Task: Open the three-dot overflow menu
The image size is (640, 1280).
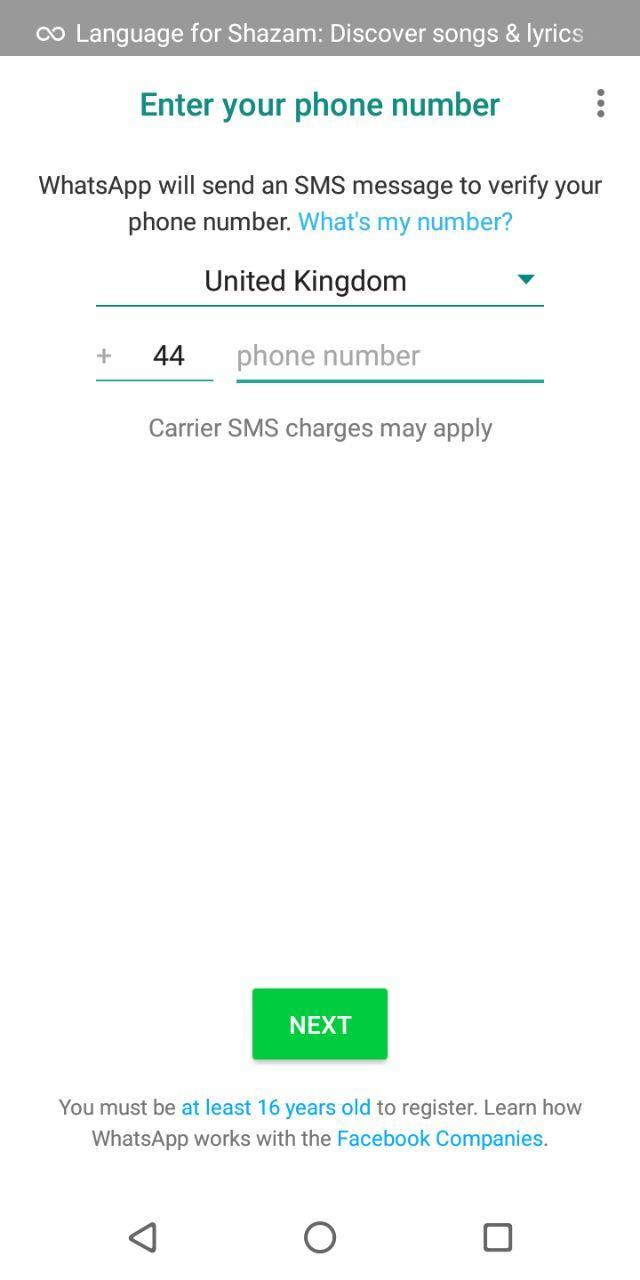Action: click(600, 104)
